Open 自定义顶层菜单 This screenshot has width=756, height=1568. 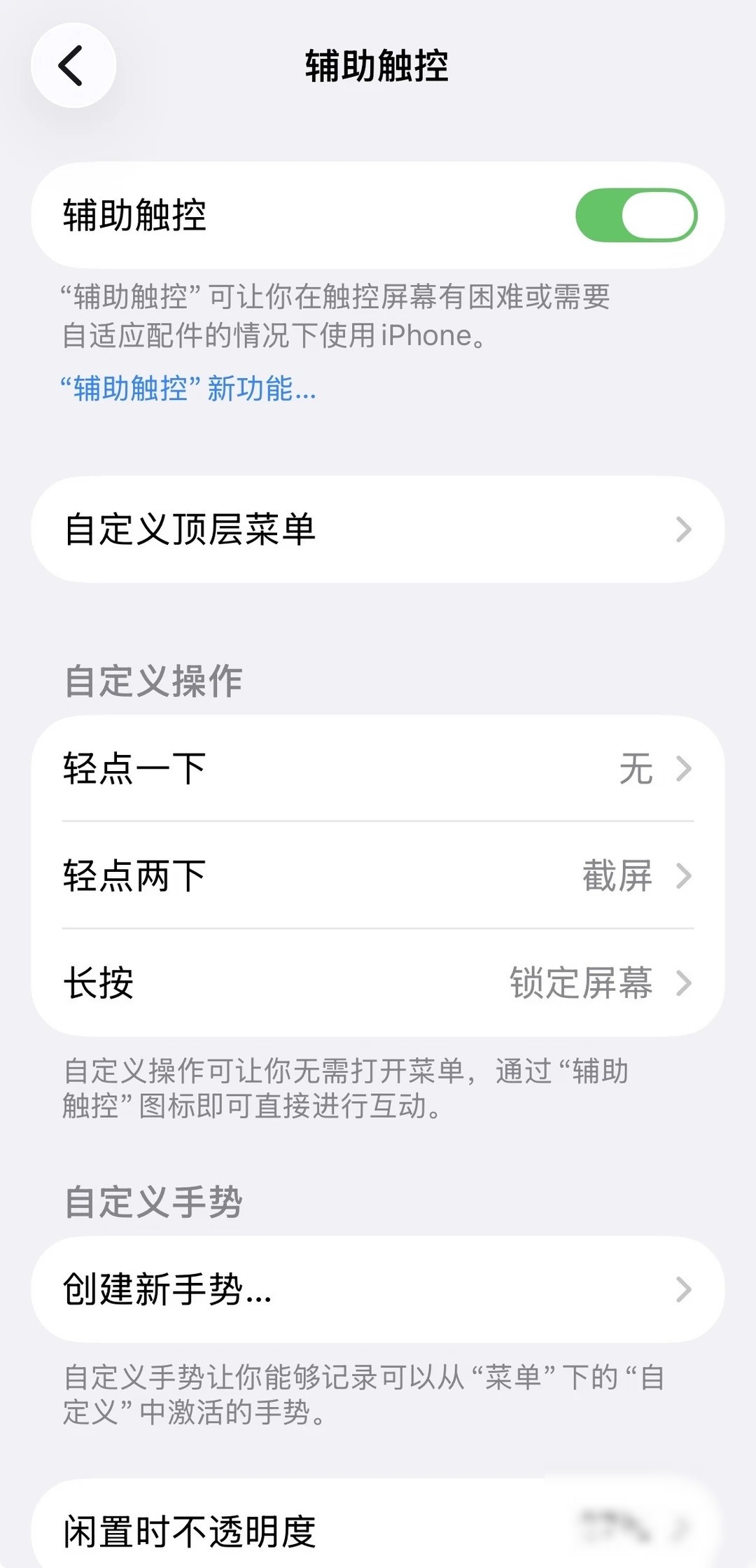pos(378,529)
